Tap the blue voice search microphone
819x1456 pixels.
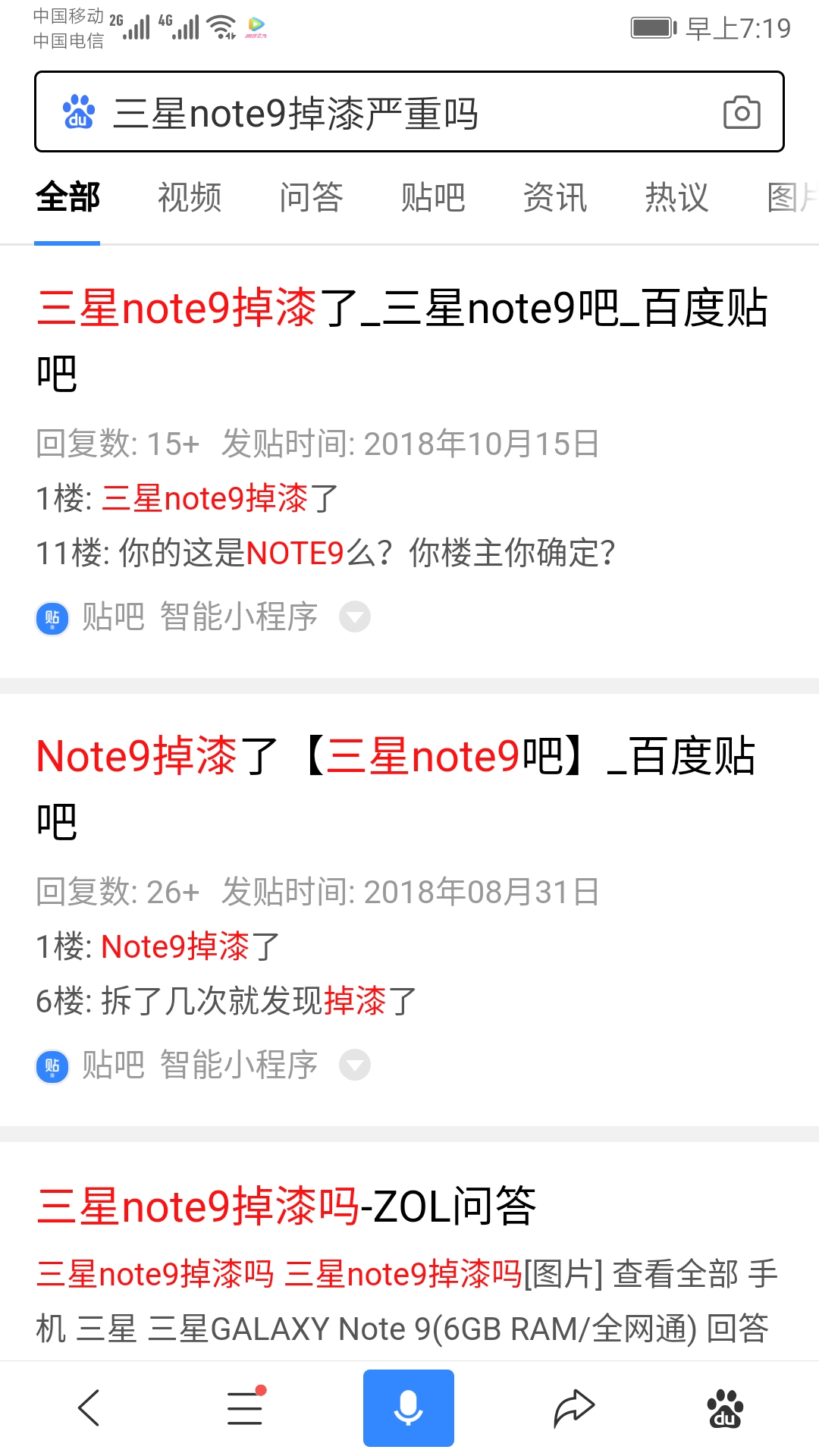(x=409, y=1407)
